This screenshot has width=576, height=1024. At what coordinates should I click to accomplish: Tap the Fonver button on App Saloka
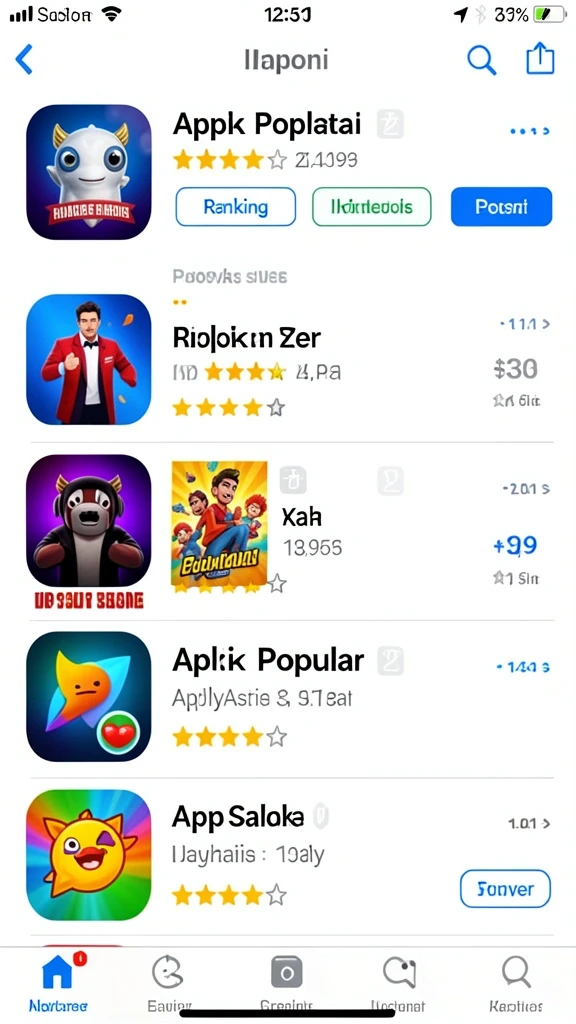point(505,889)
